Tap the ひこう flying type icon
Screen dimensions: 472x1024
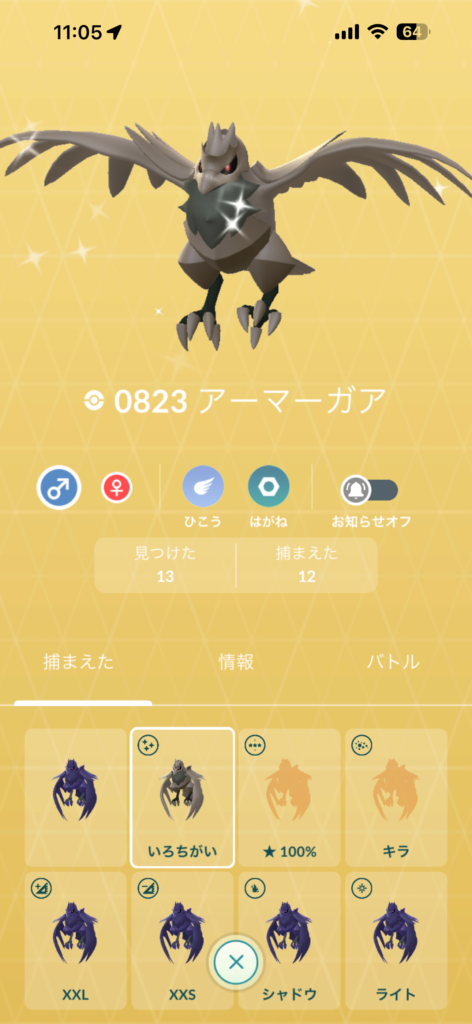(x=203, y=487)
